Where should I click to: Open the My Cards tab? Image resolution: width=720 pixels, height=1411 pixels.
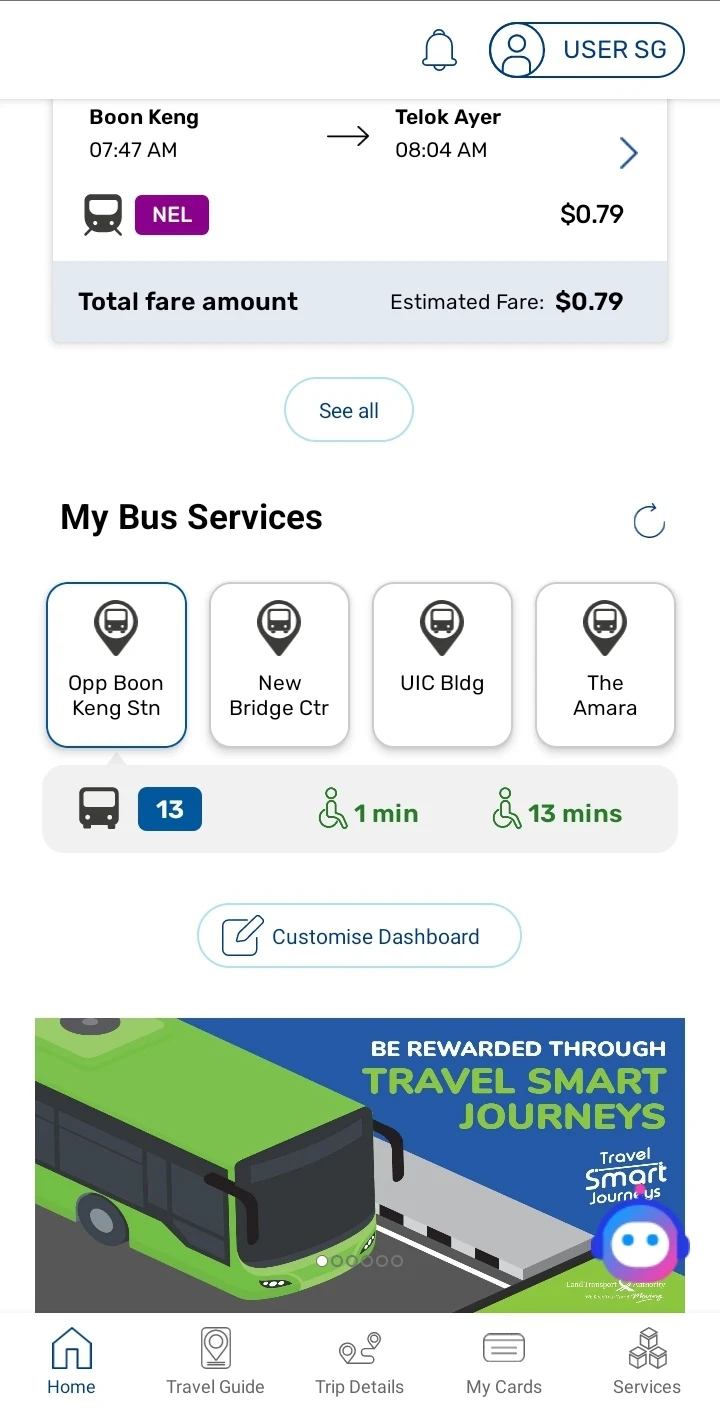[504, 1361]
